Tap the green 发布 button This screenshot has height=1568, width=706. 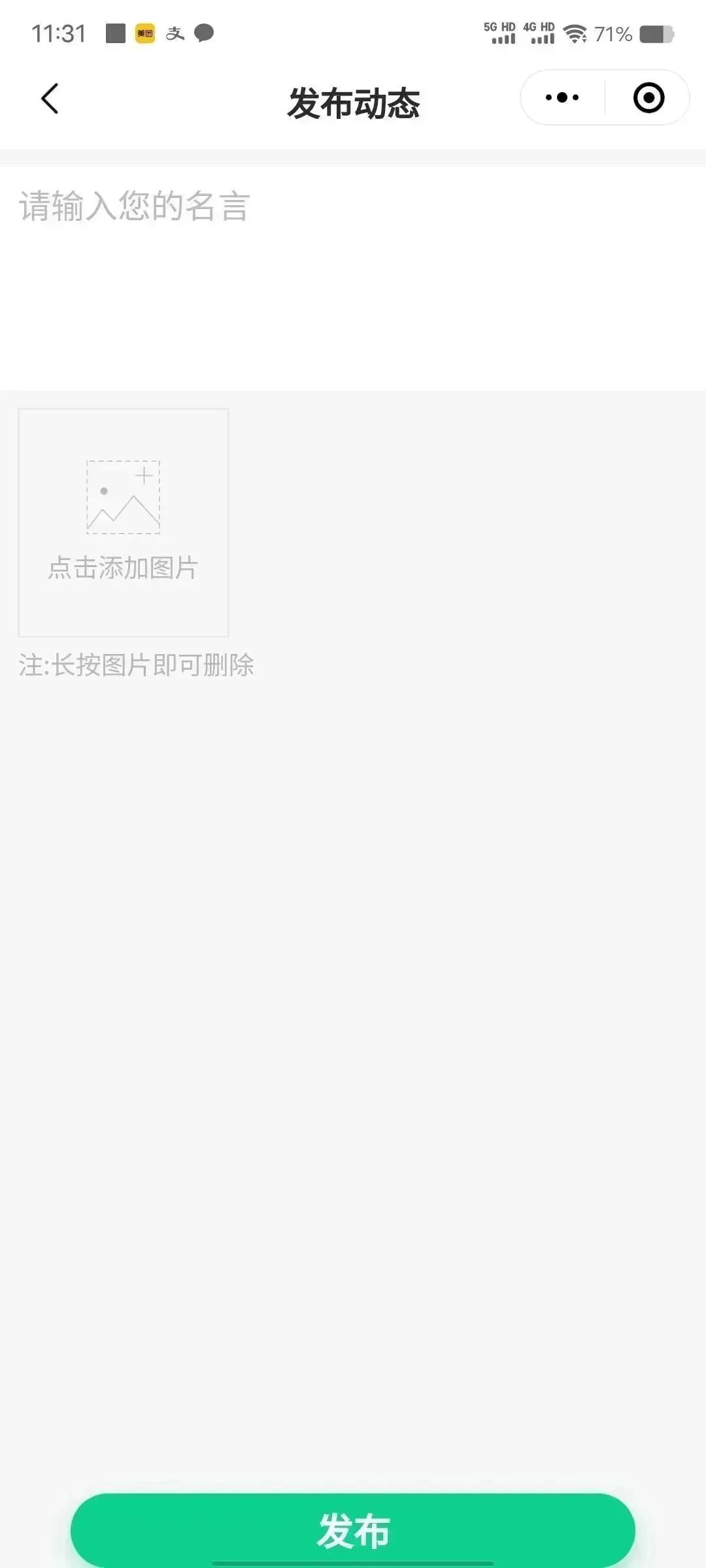coord(353,1531)
